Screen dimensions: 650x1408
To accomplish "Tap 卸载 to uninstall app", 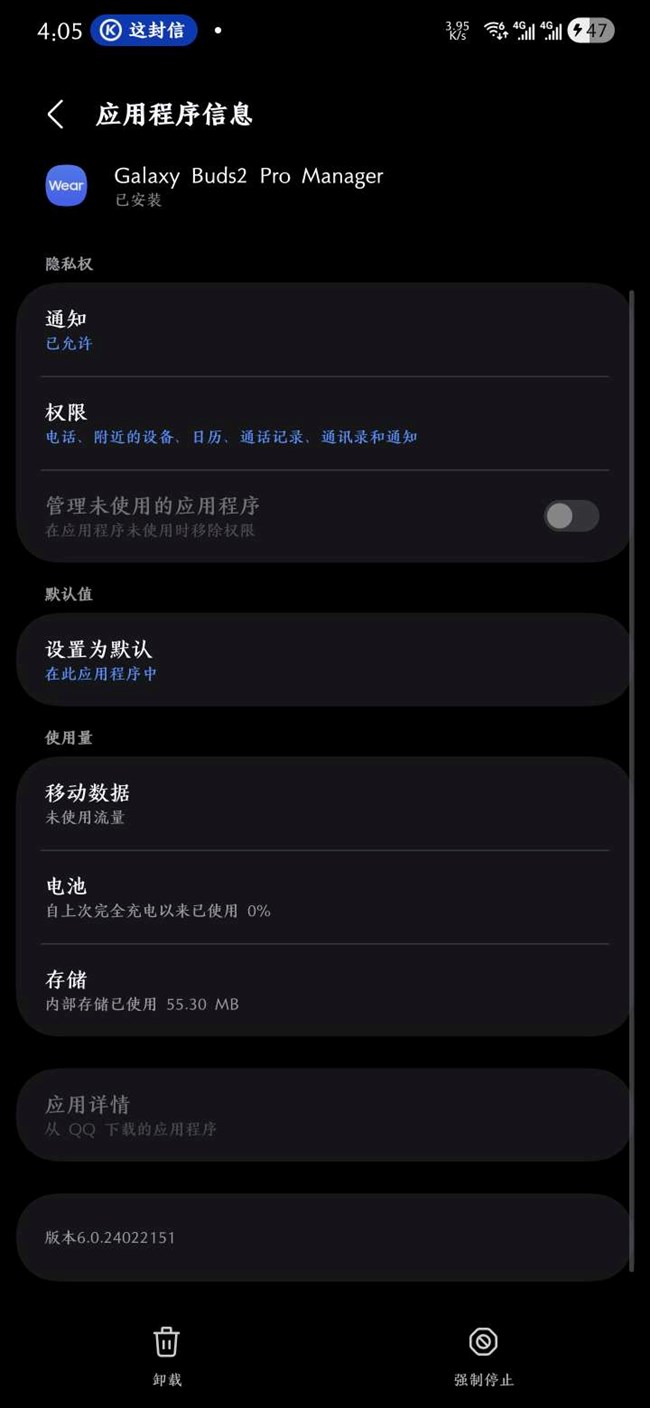I will (167, 1355).
